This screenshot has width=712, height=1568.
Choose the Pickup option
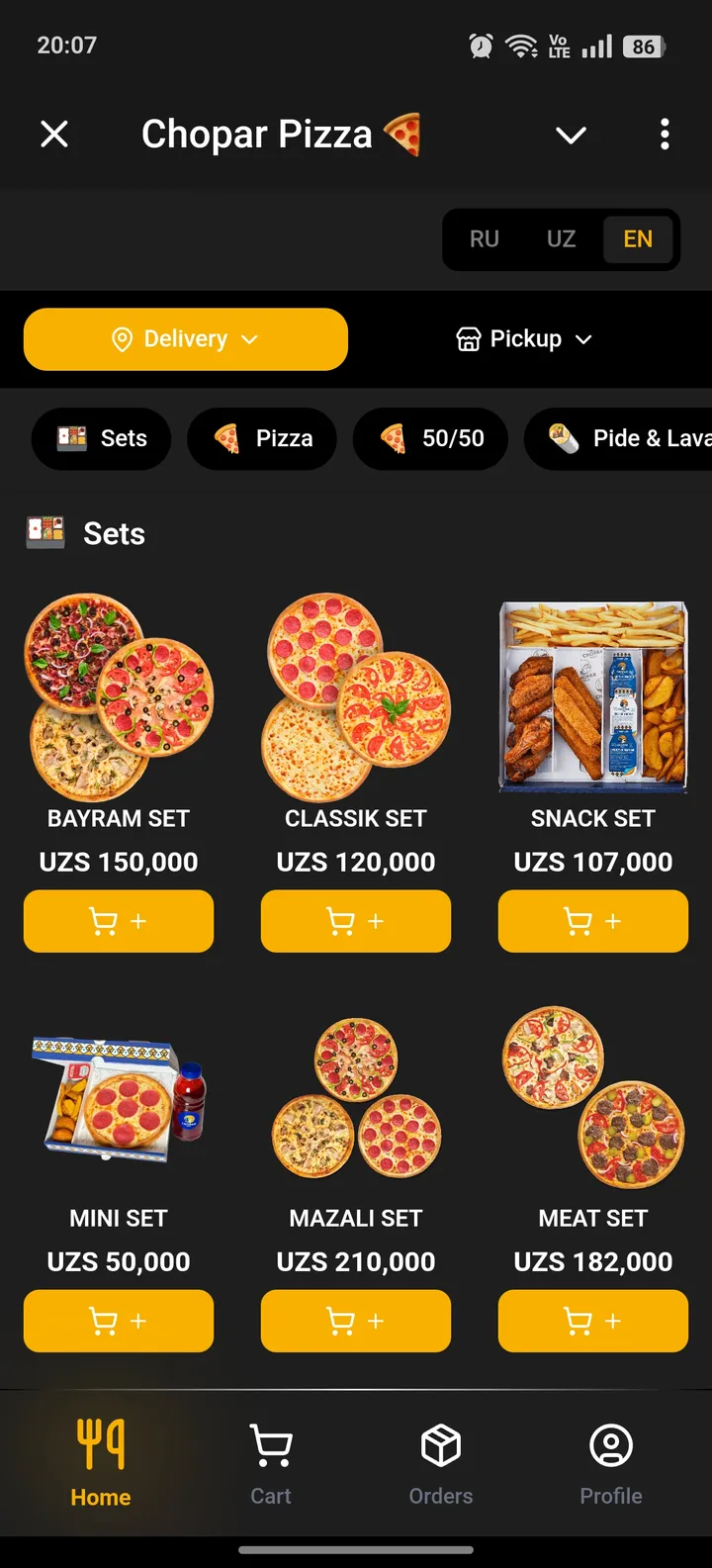point(524,339)
